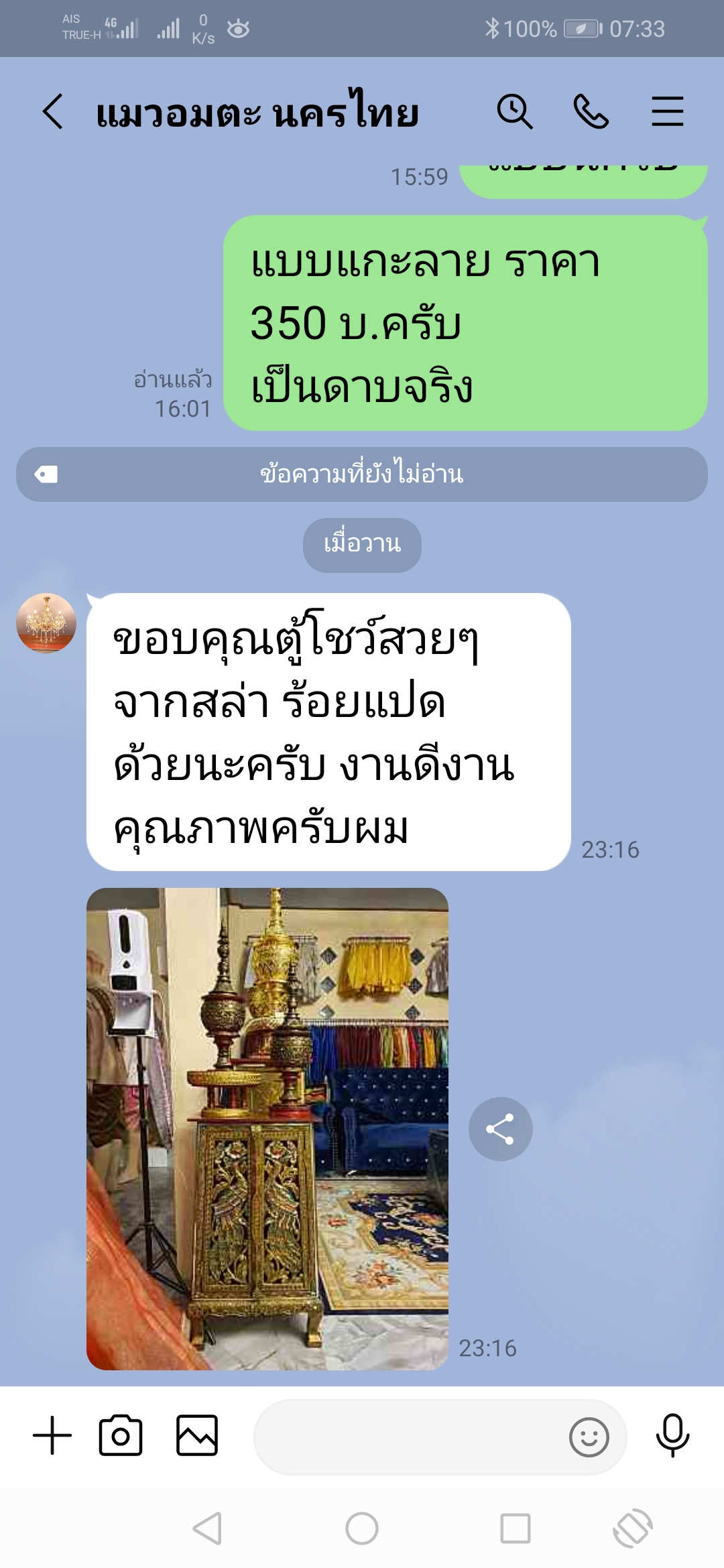The image size is (724, 1568).
Task: Start a voice call with แมวอมตะ นครไทย
Action: tap(591, 111)
